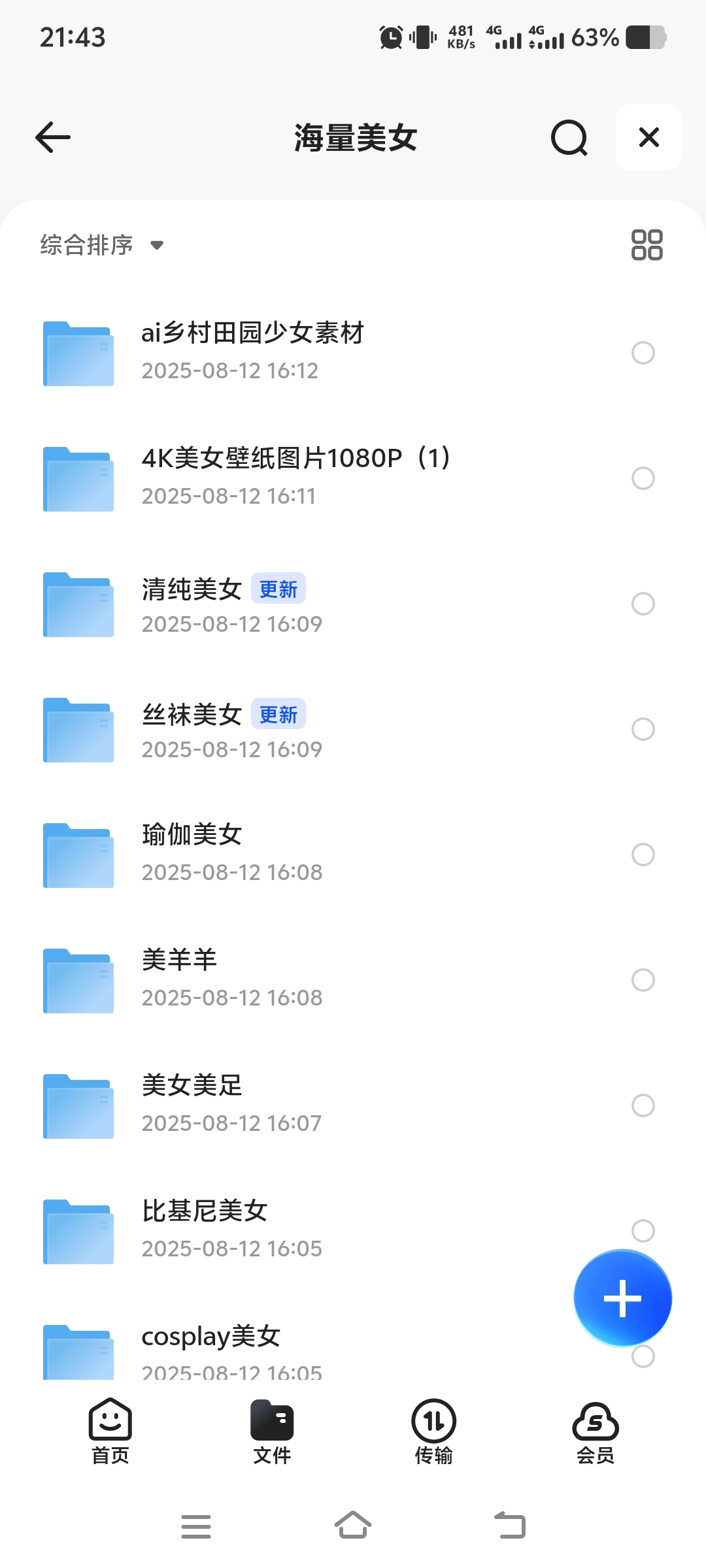Open the 4K美女壁纸图片1080P（1） folder

(295, 477)
